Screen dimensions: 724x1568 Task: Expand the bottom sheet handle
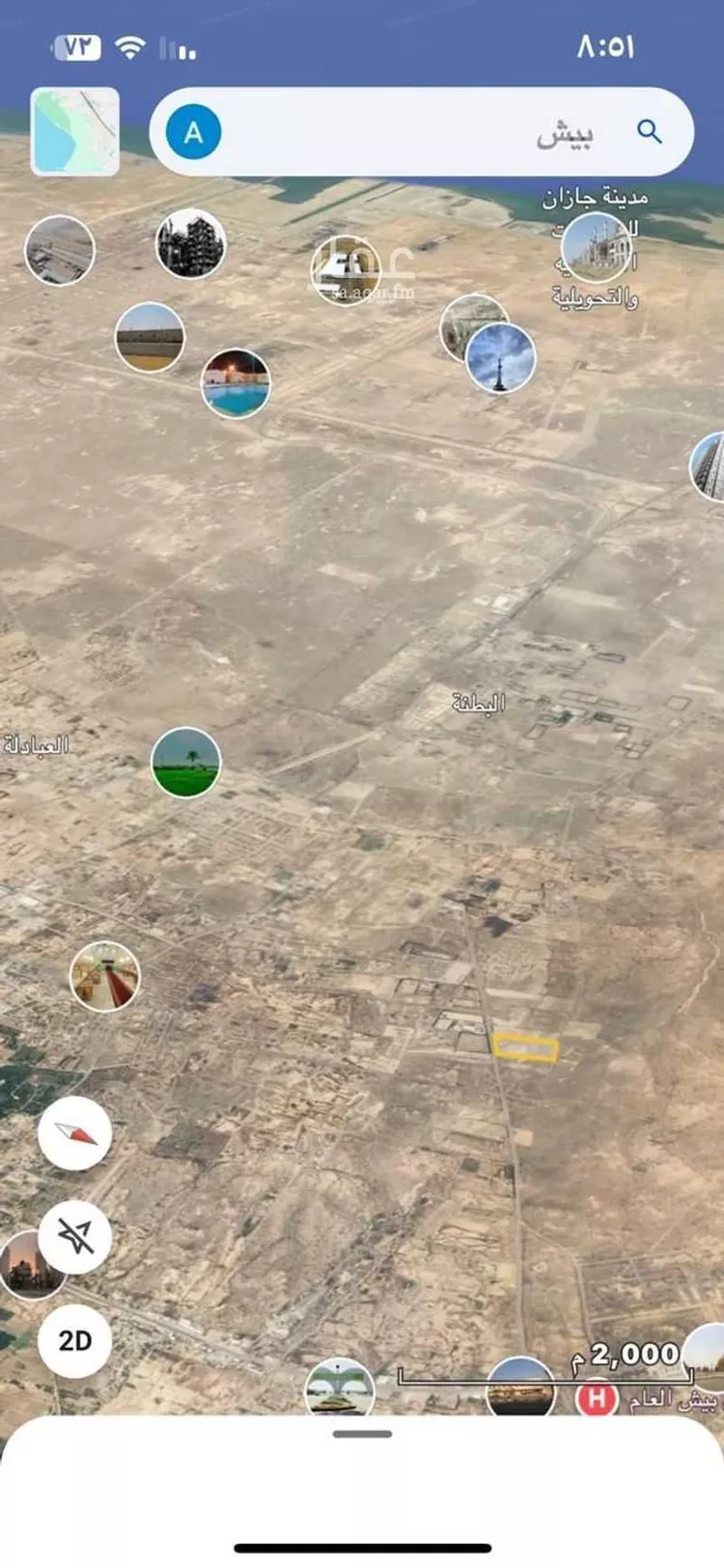(362, 1434)
